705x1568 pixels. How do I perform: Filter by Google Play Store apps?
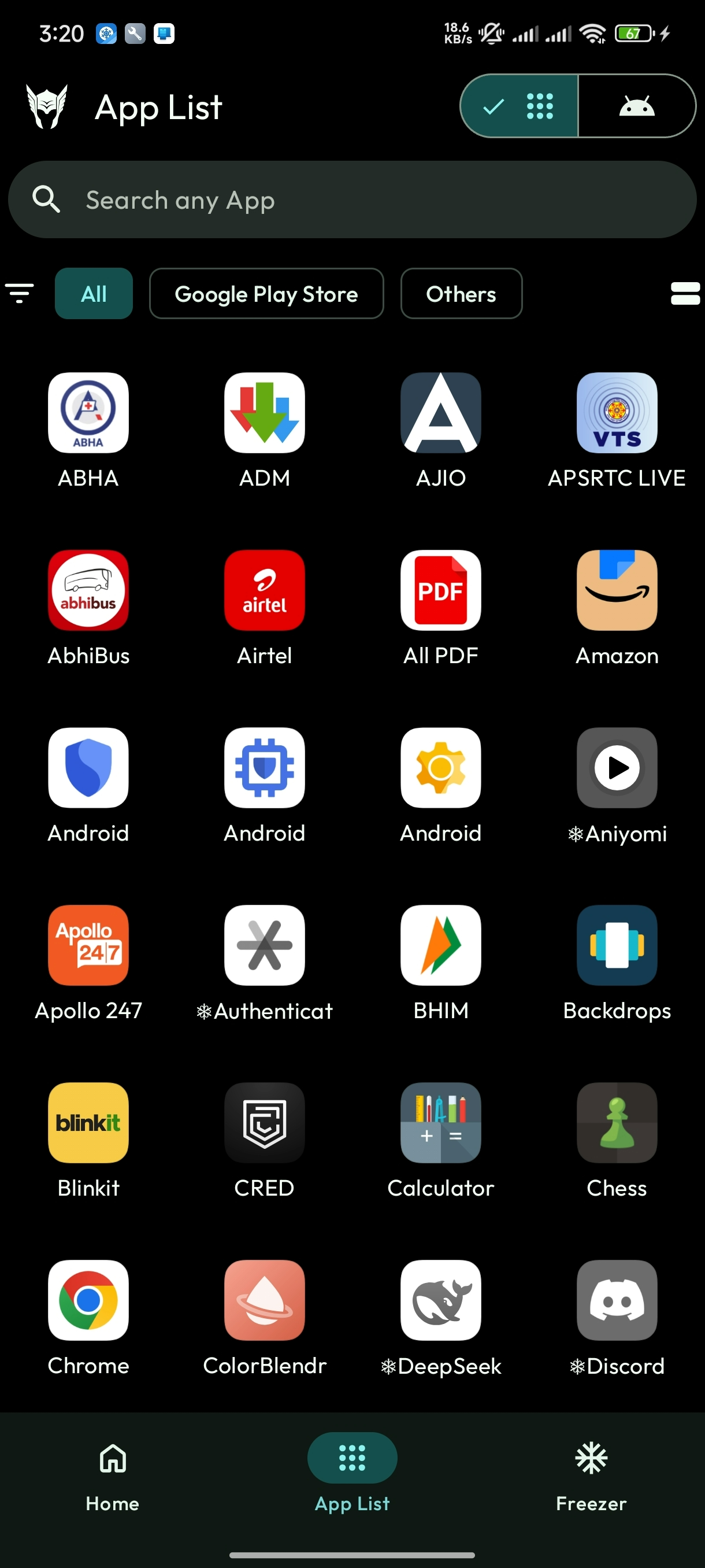pyautogui.click(x=266, y=293)
